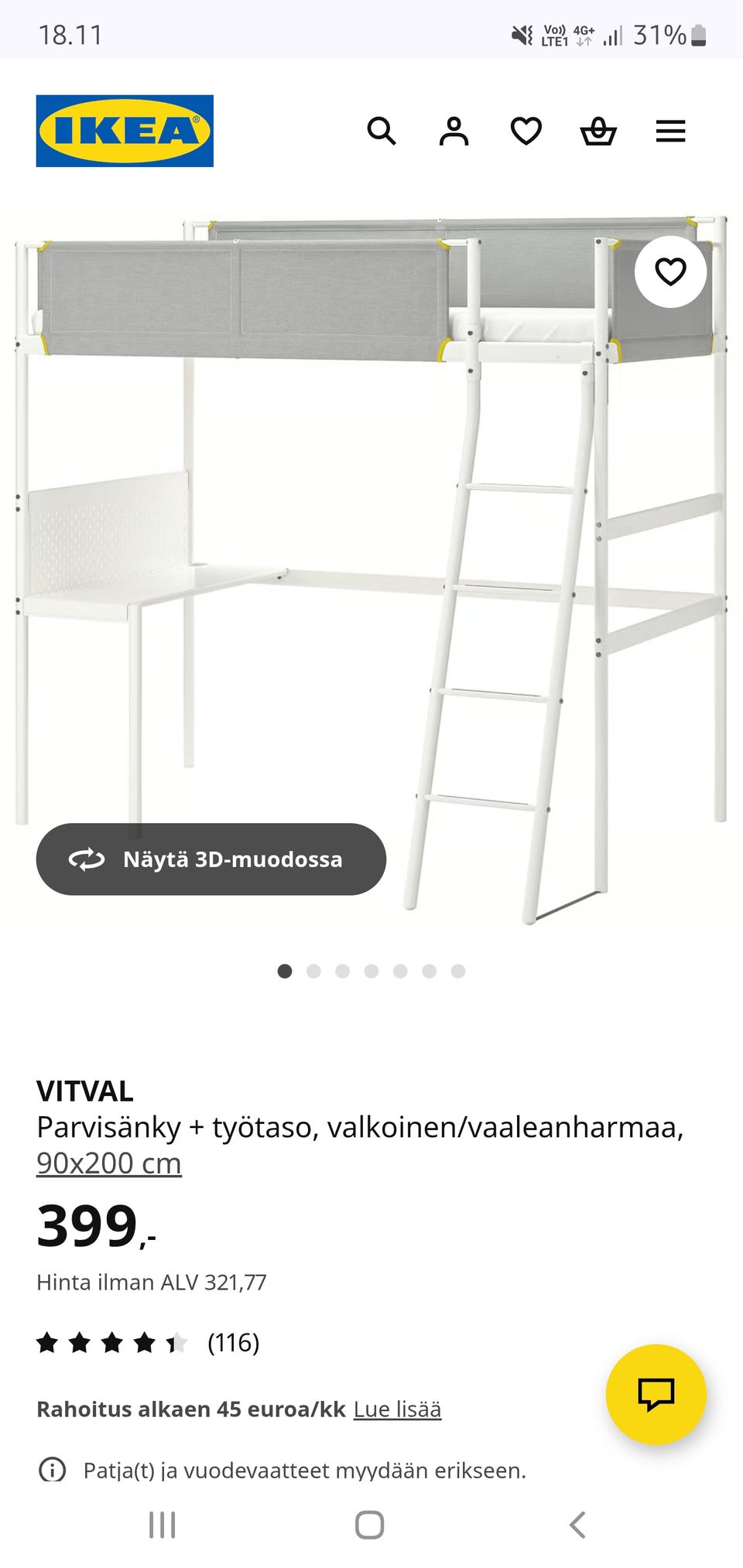Click the IKEA logo

pyautogui.click(x=123, y=129)
